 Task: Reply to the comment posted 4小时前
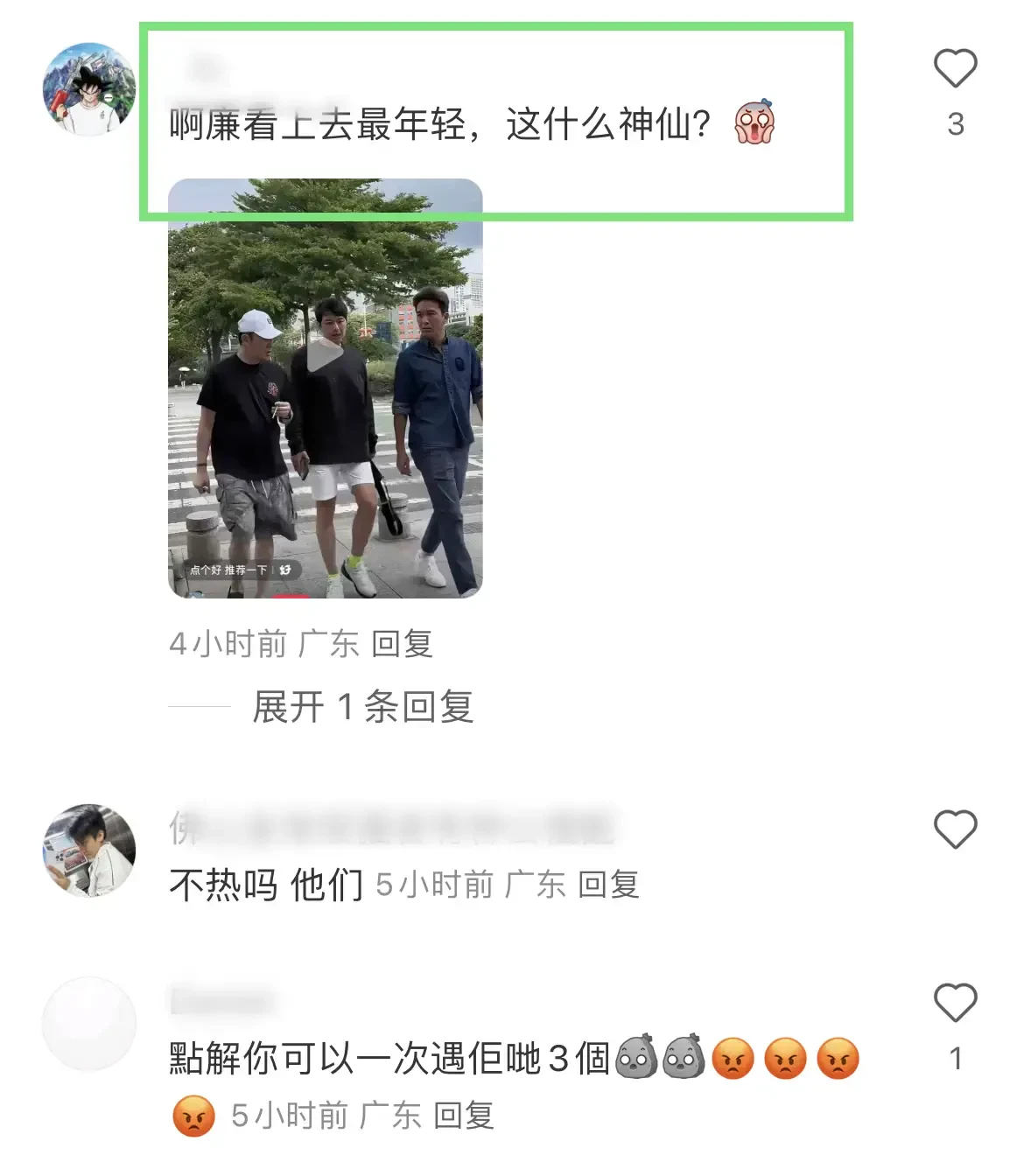[402, 644]
